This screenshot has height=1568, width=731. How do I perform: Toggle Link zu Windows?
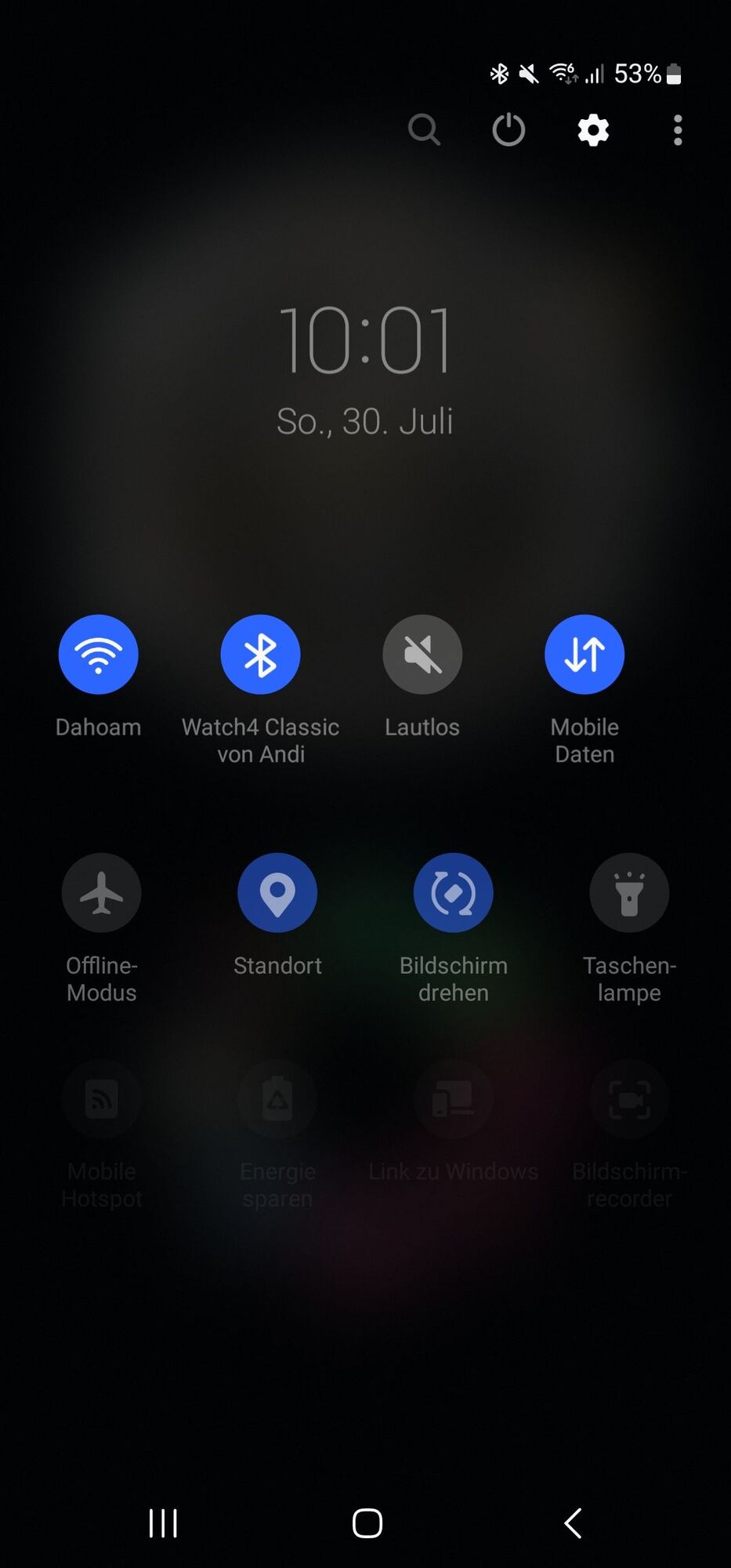[454, 1099]
